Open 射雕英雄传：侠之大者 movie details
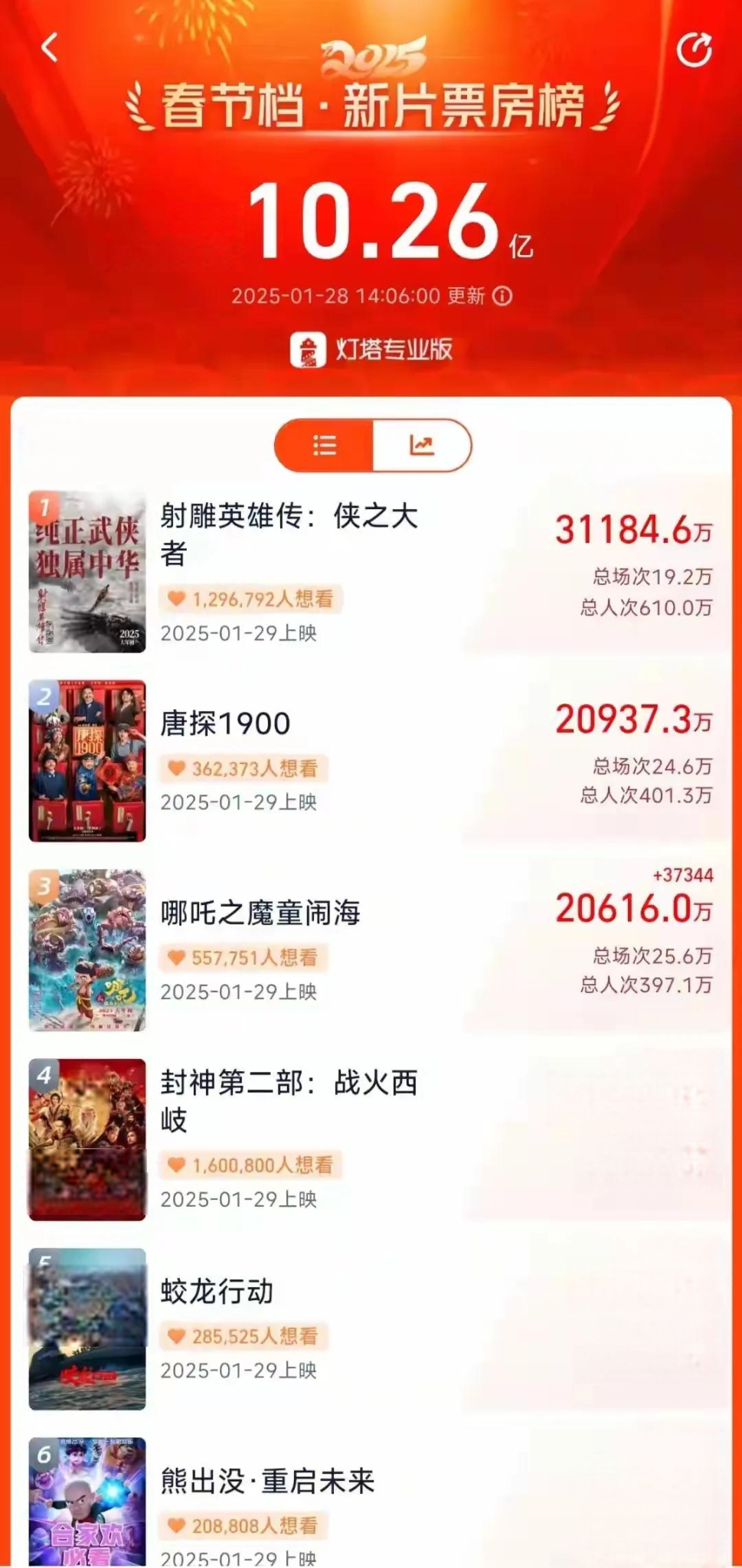742x1568 pixels. click(x=371, y=571)
